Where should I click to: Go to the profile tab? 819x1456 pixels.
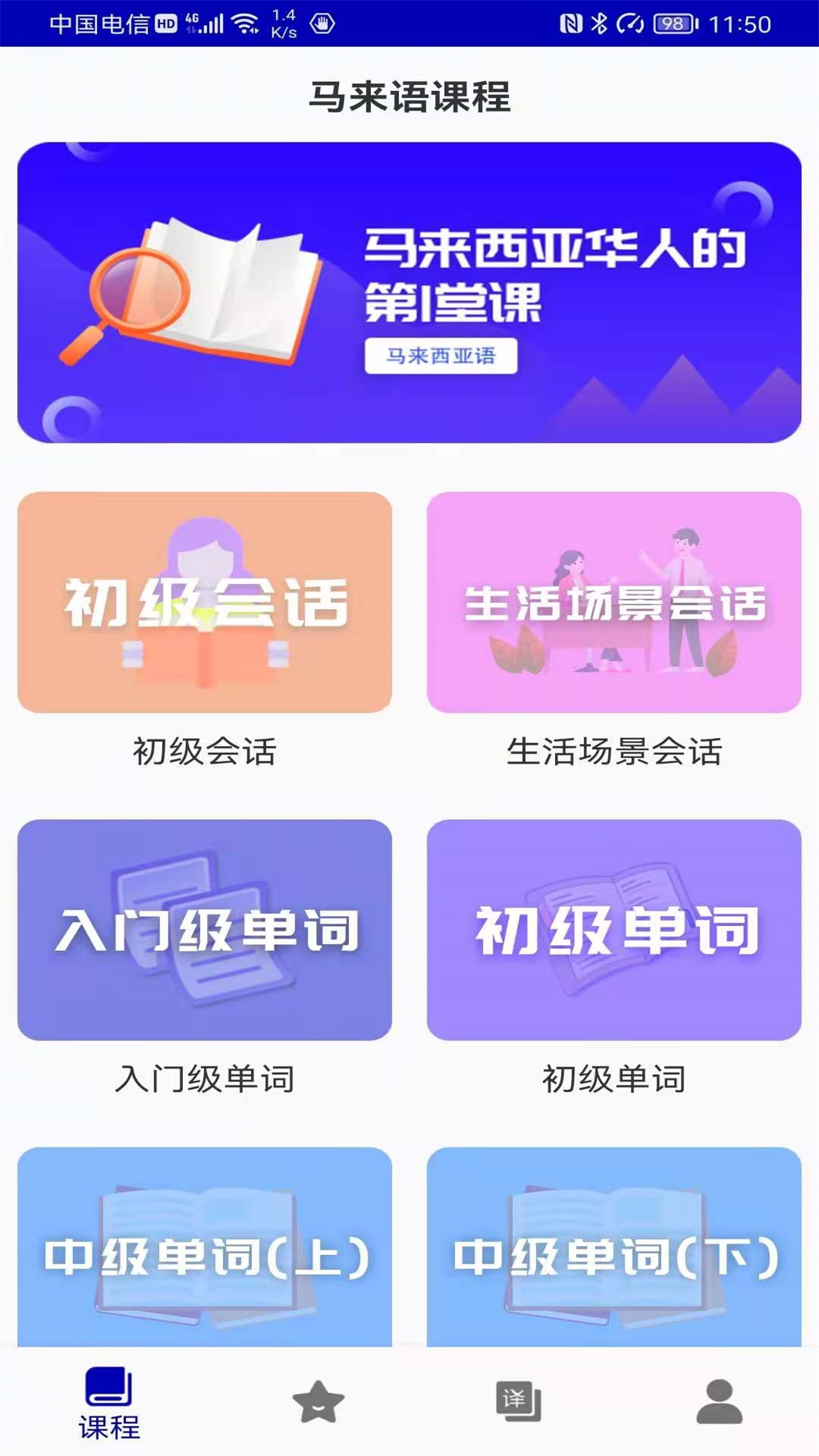click(x=719, y=1401)
